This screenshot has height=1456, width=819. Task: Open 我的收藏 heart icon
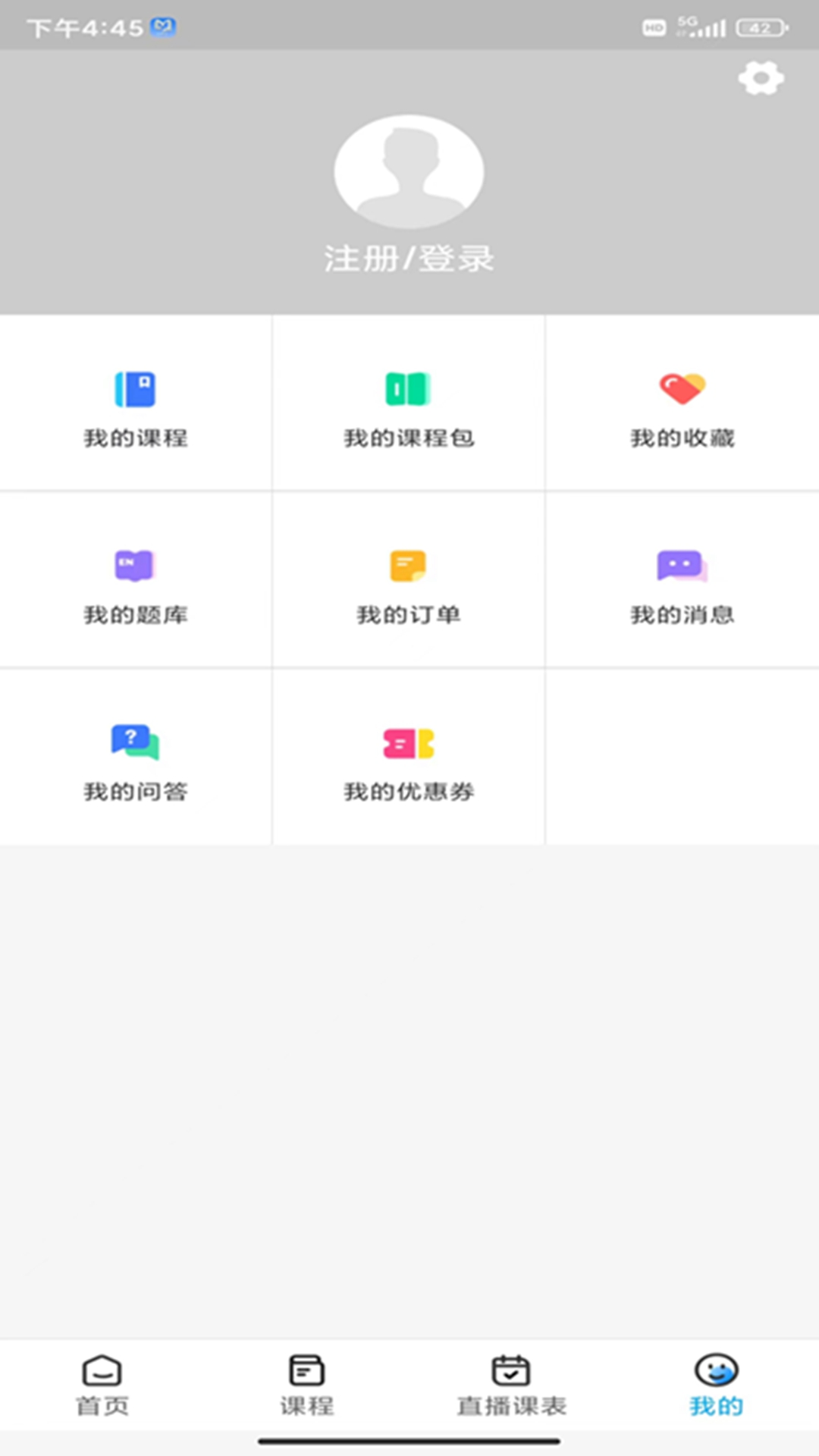(x=681, y=388)
